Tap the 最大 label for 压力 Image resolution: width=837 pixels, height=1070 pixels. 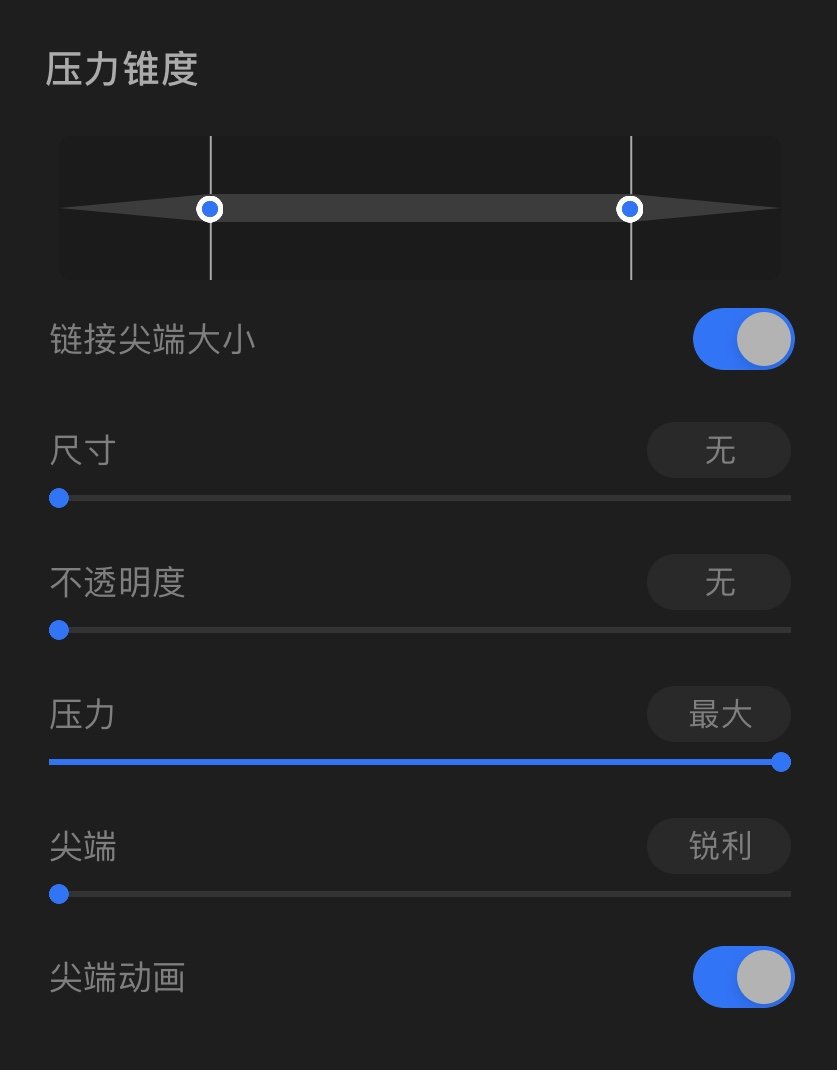click(x=718, y=714)
